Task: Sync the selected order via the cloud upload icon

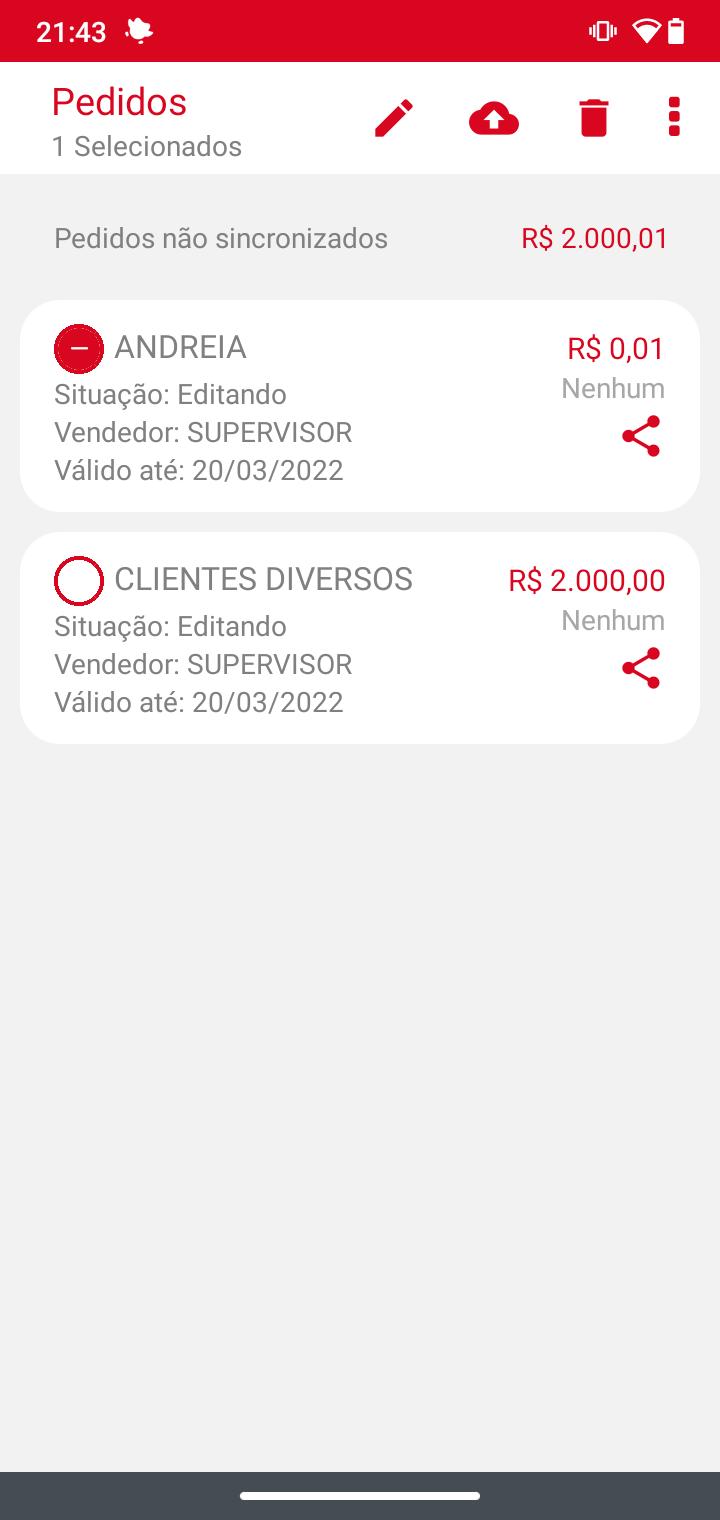Action: (494, 119)
